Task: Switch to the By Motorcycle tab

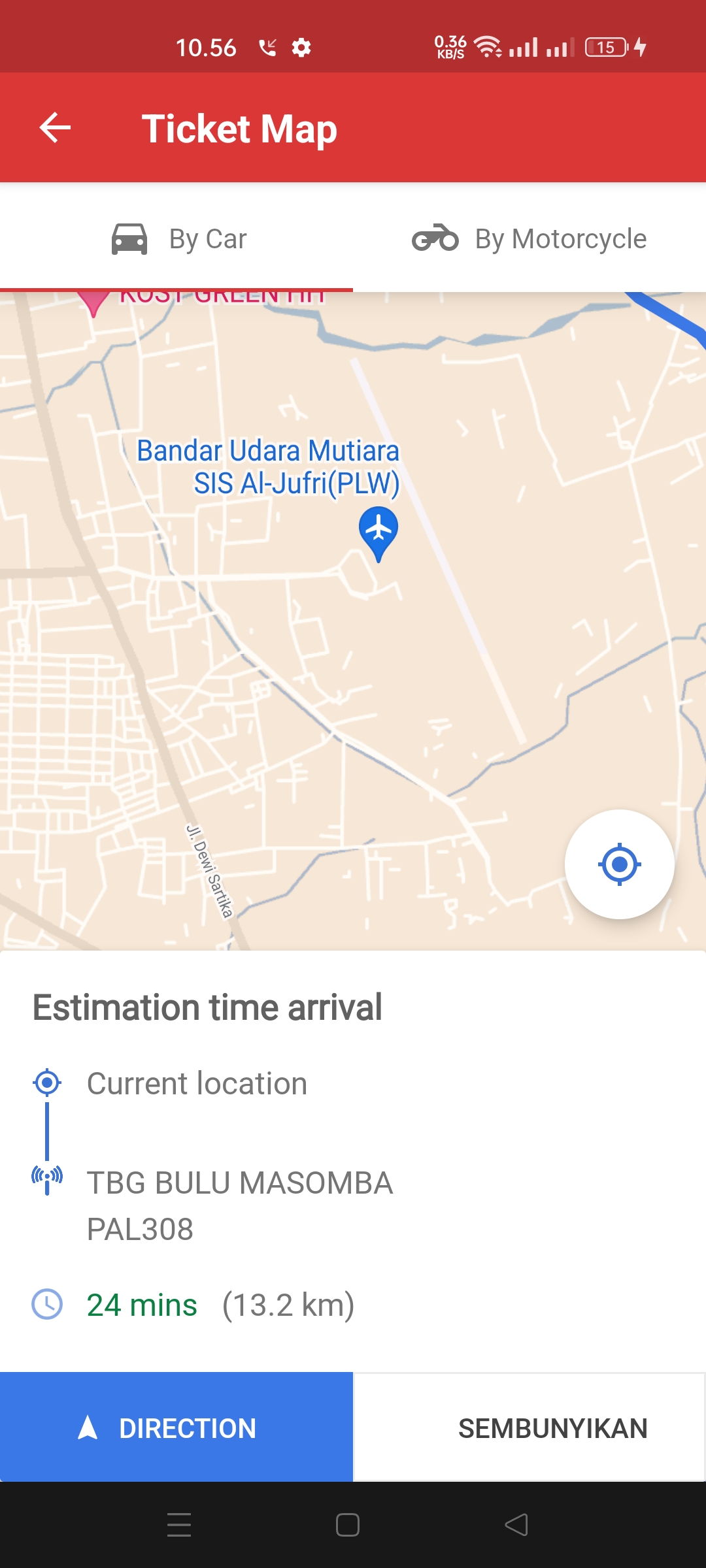Action: [x=529, y=238]
